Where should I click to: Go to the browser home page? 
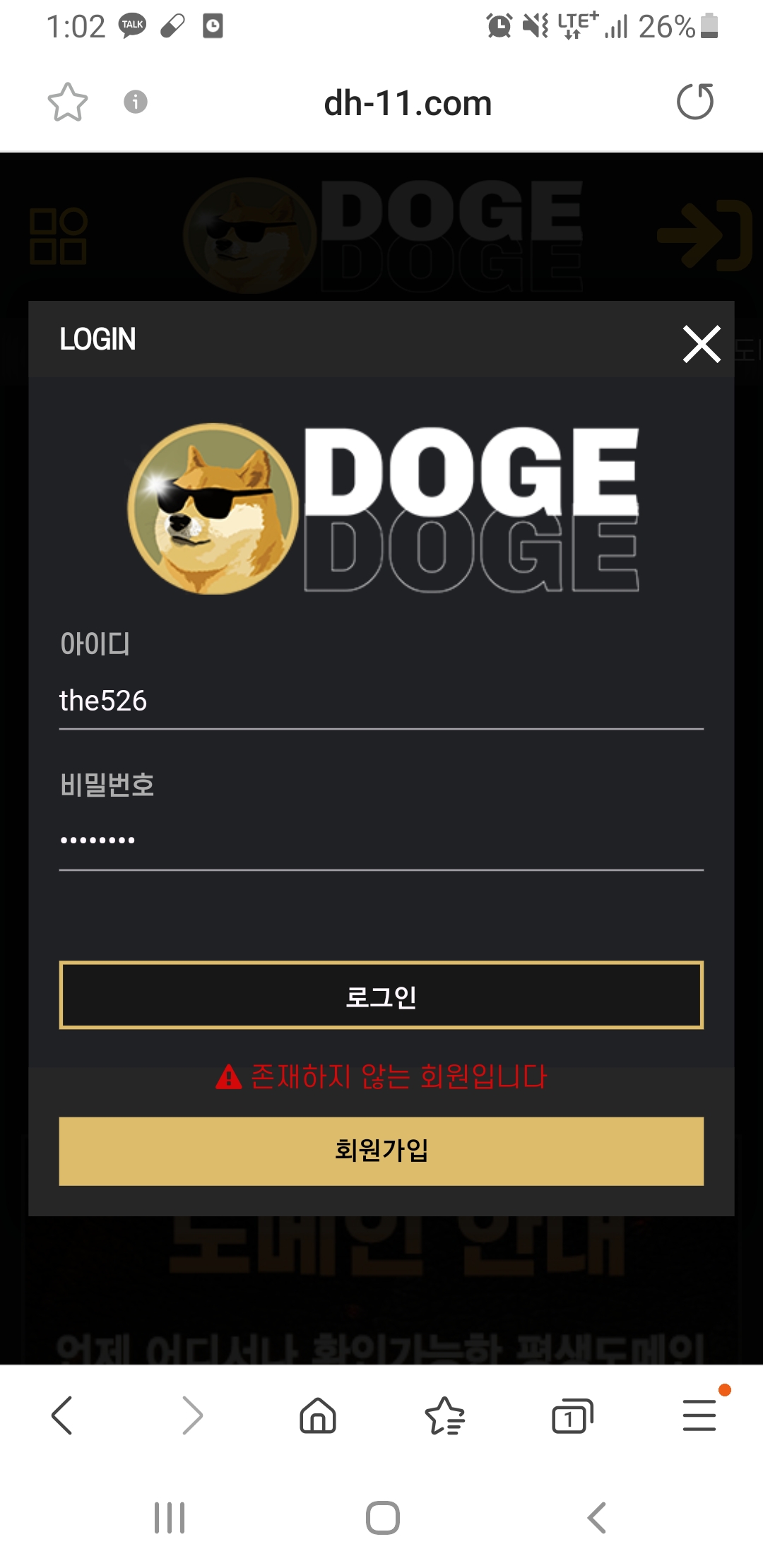pos(318,1415)
